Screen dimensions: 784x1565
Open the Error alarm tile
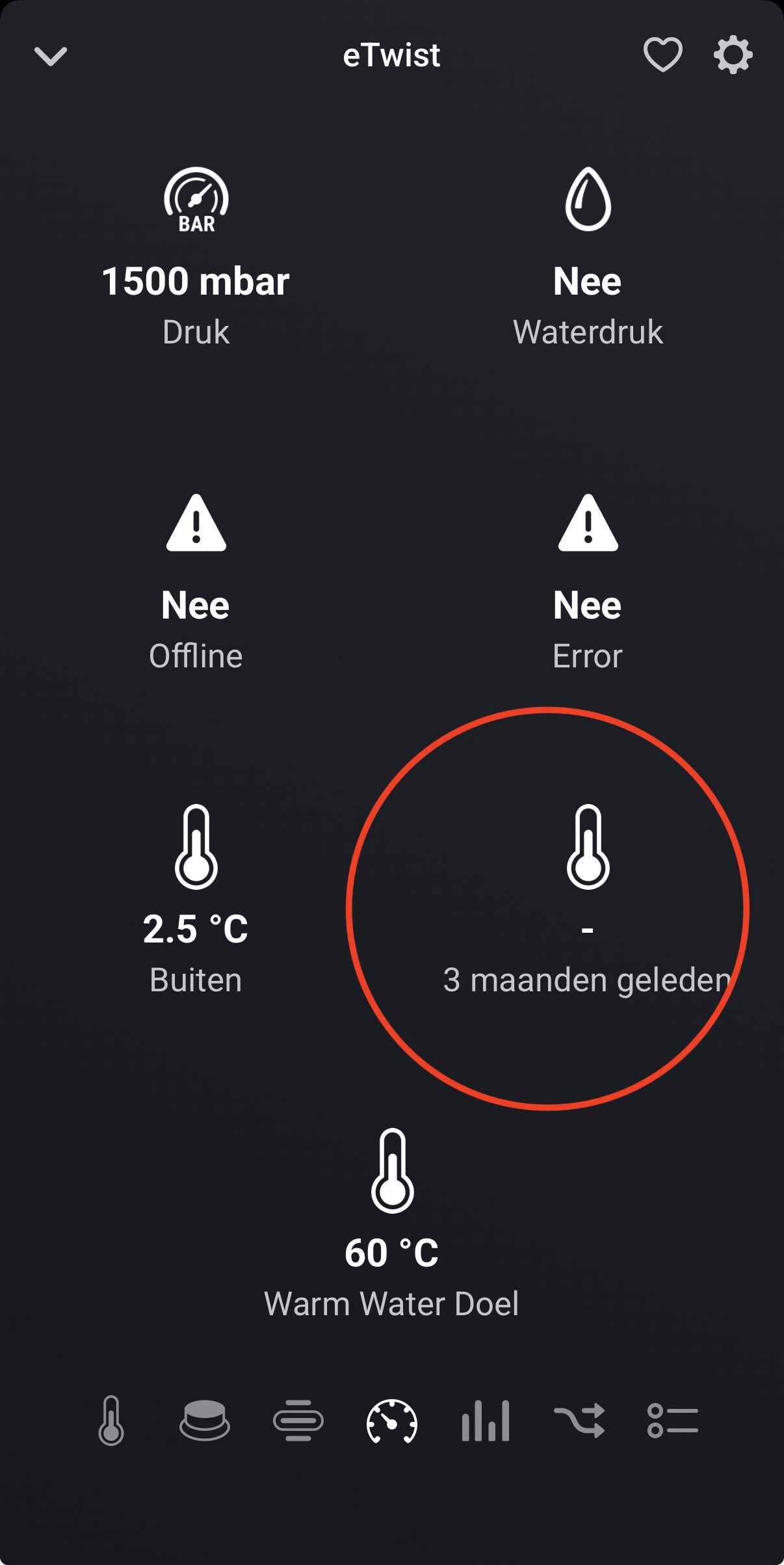(588, 582)
